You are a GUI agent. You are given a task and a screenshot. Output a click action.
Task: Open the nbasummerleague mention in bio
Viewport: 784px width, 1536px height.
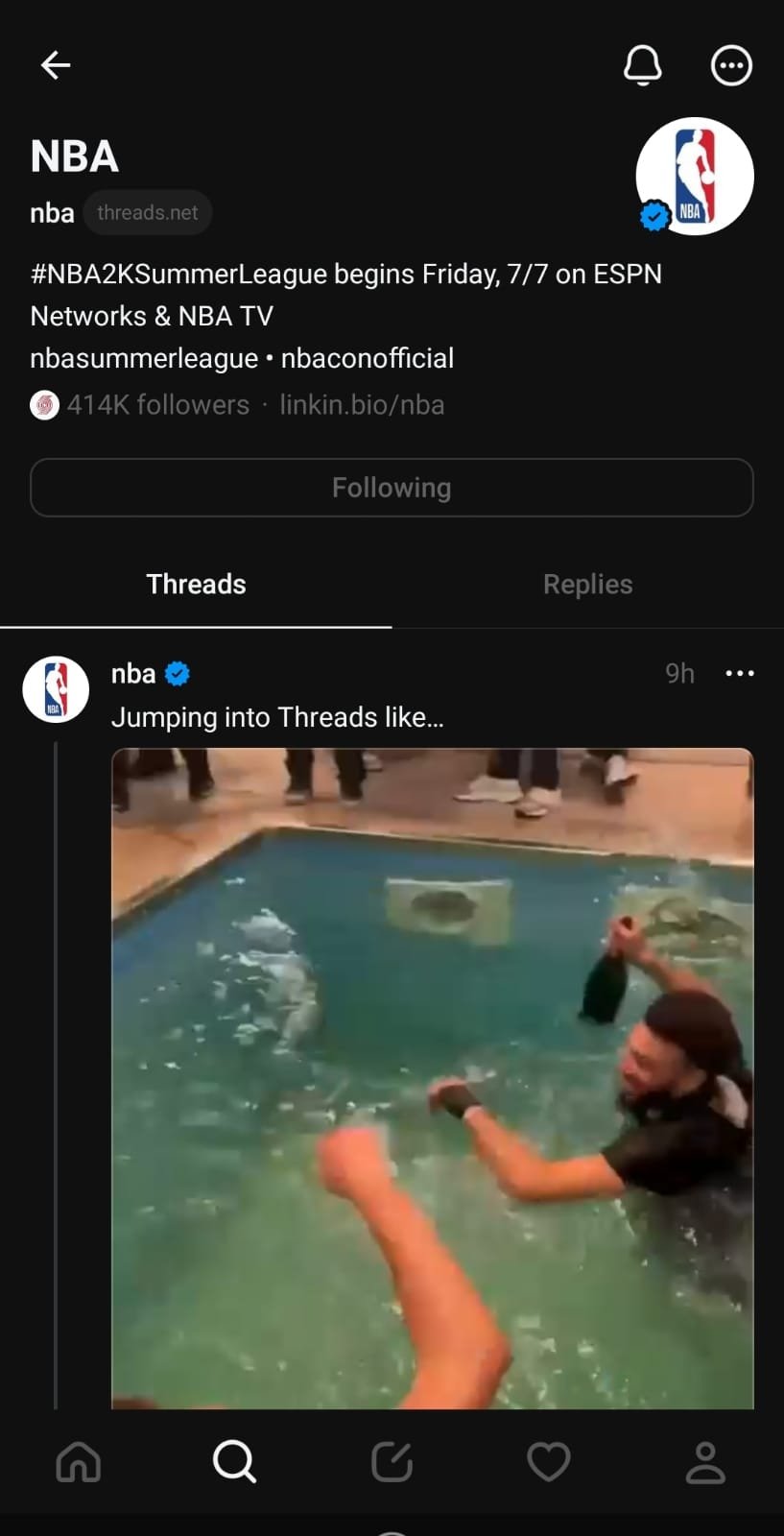(144, 359)
